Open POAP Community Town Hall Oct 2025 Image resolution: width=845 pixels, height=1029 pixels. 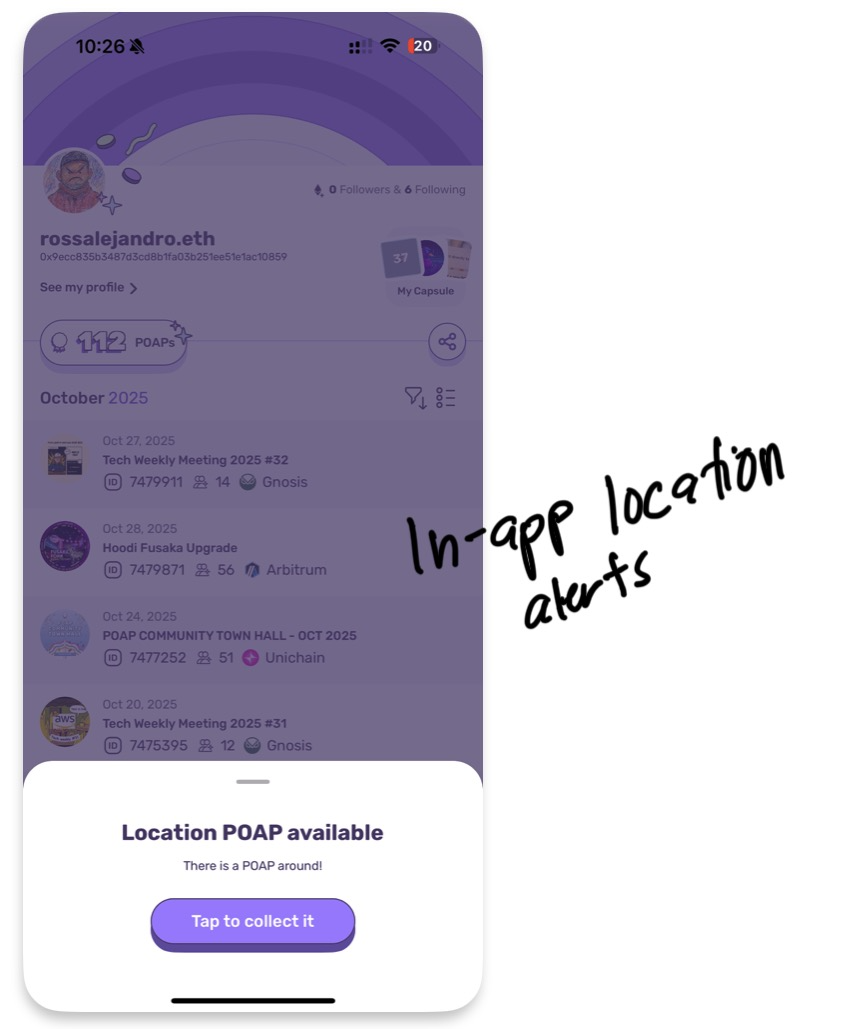coord(229,635)
